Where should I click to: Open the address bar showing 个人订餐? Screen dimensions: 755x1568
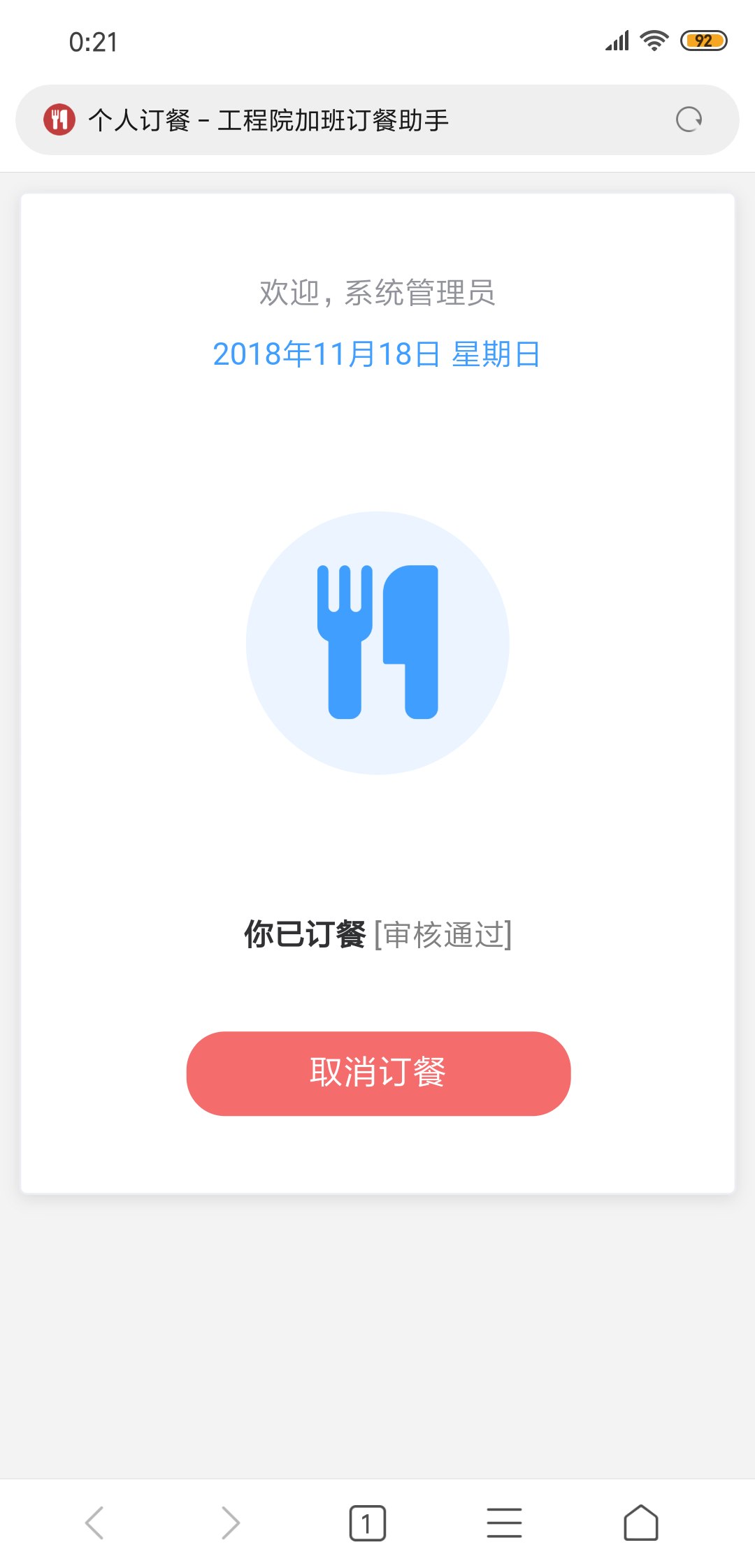tap(350, 120)
